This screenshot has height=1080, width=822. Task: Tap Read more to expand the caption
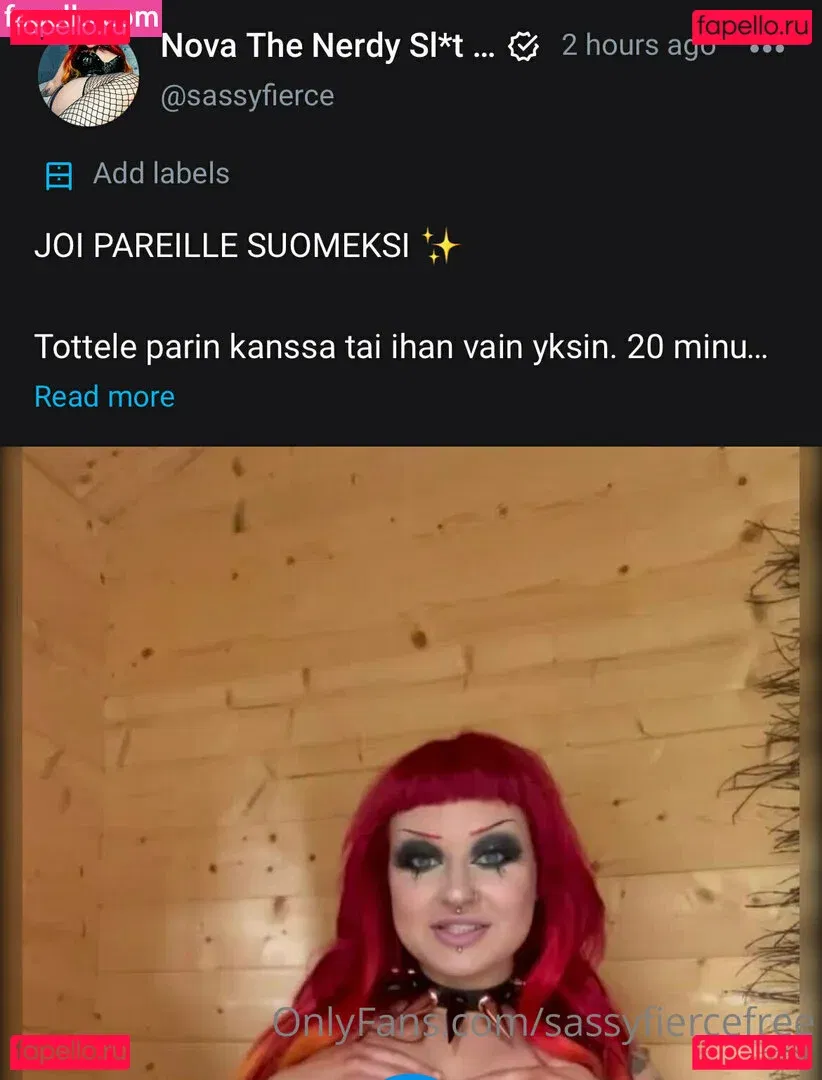[104, 396]
